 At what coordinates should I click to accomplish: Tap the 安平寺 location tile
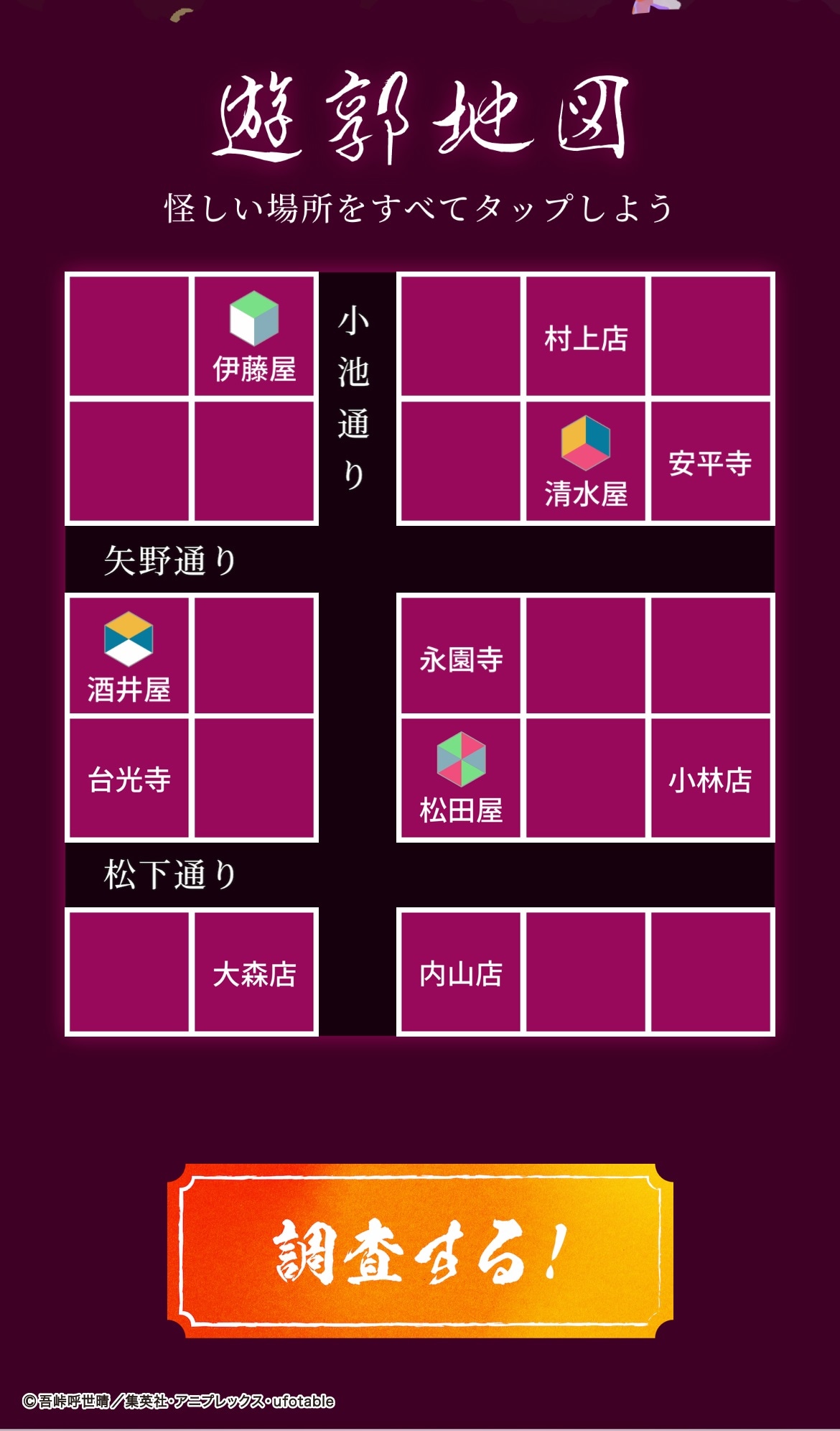click(x=711, y=461)
